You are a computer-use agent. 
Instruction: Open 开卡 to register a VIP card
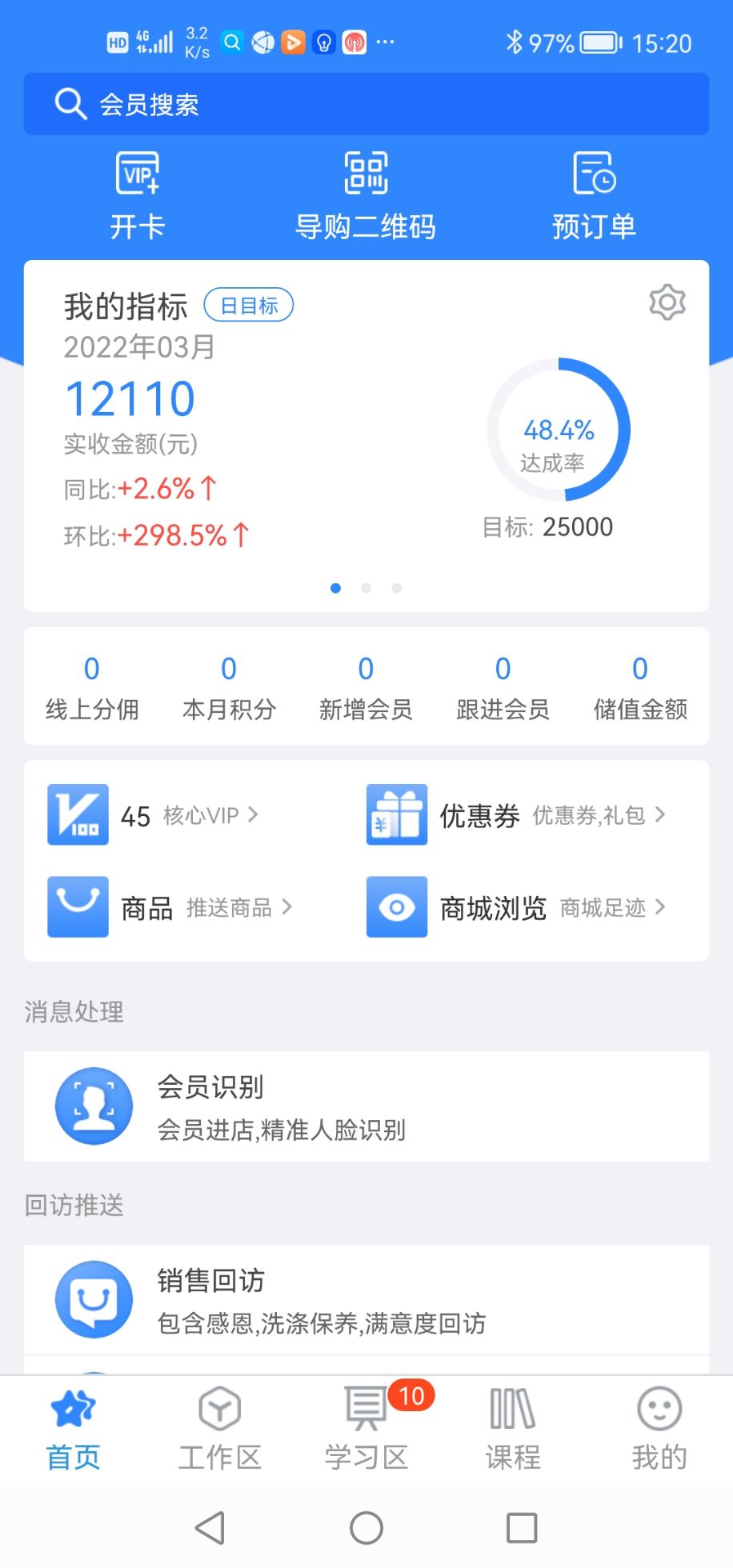tap(138, 195)
